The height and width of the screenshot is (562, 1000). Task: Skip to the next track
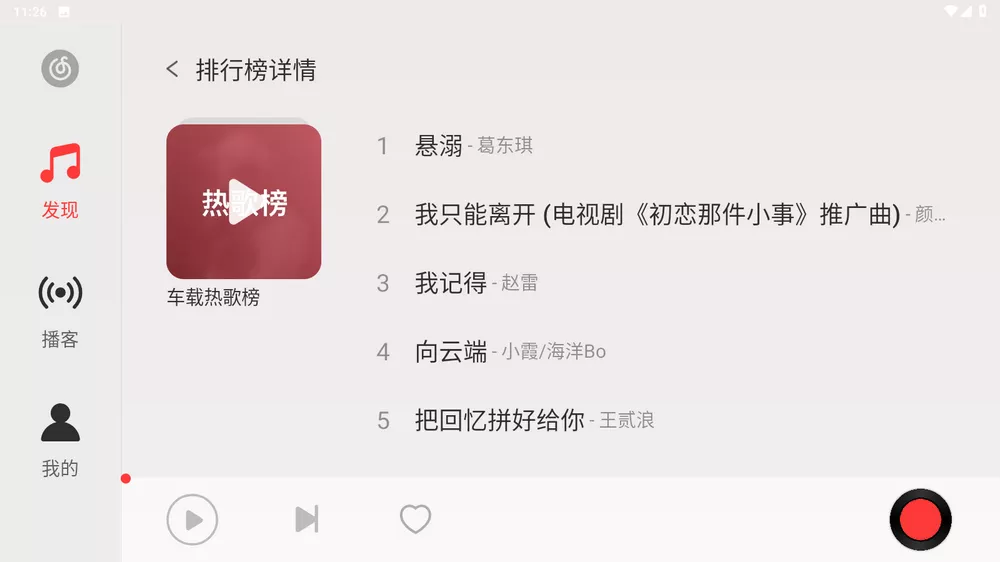306,519
